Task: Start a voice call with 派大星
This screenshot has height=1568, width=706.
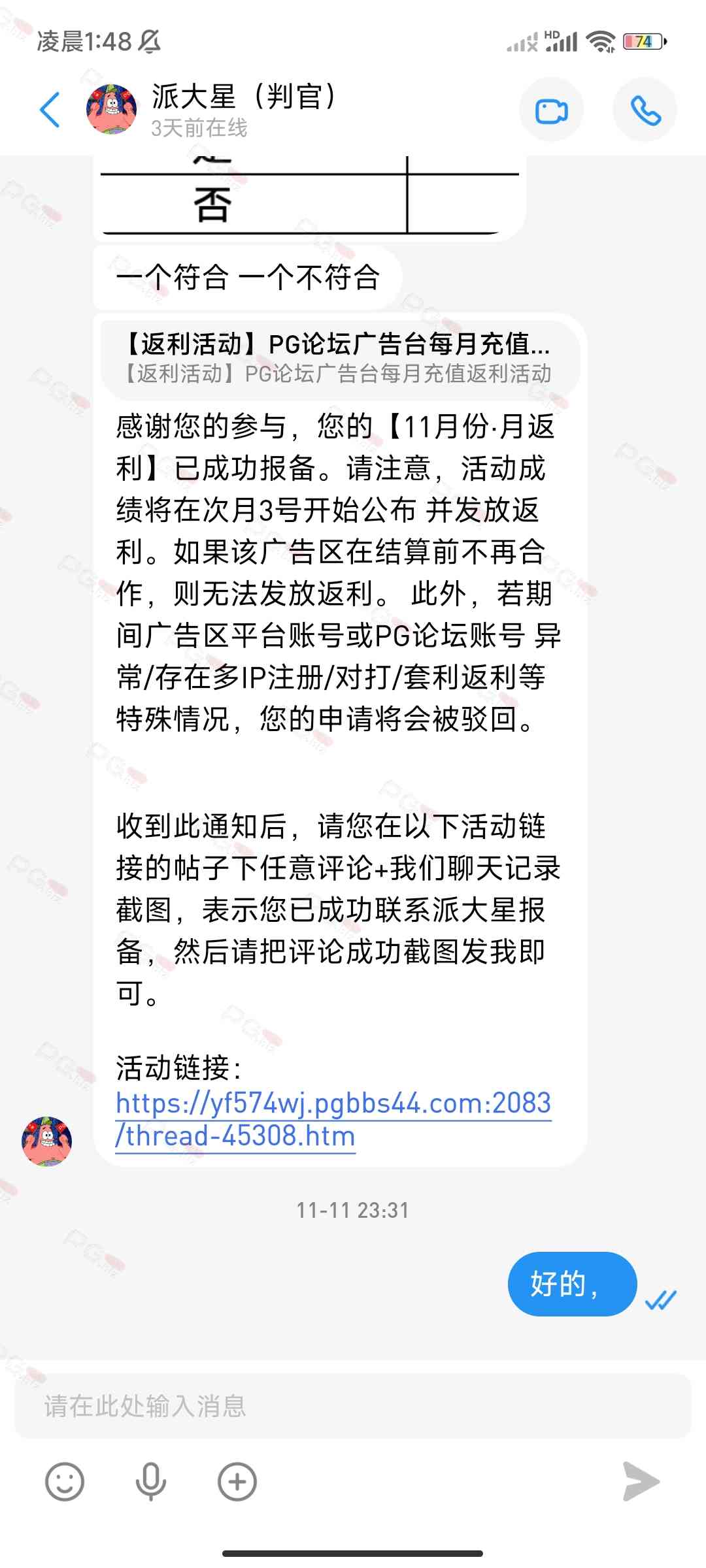Action: [x=645, y=110]
